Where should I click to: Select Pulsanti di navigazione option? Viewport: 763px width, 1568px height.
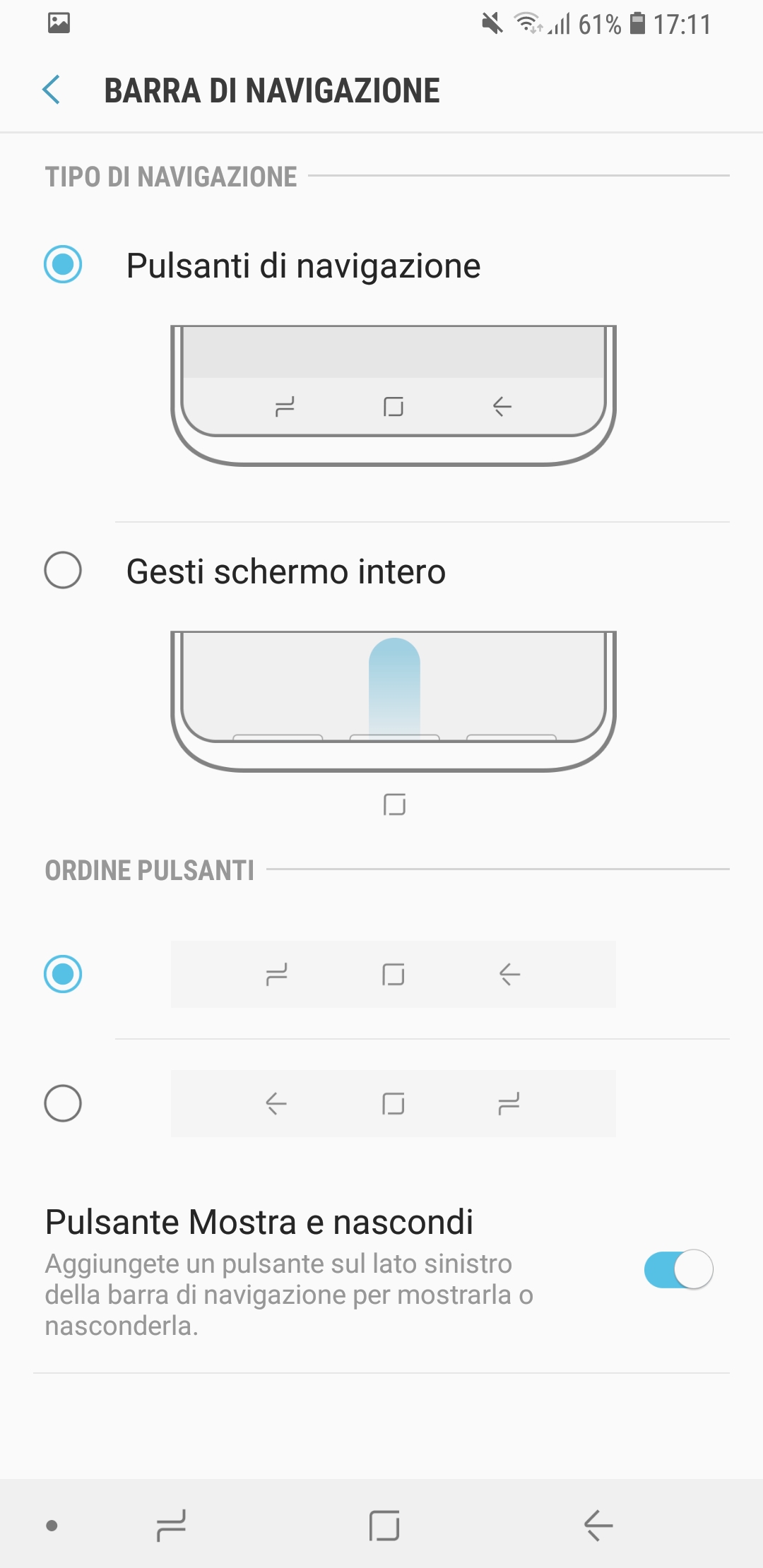click(x=63, y=264)
